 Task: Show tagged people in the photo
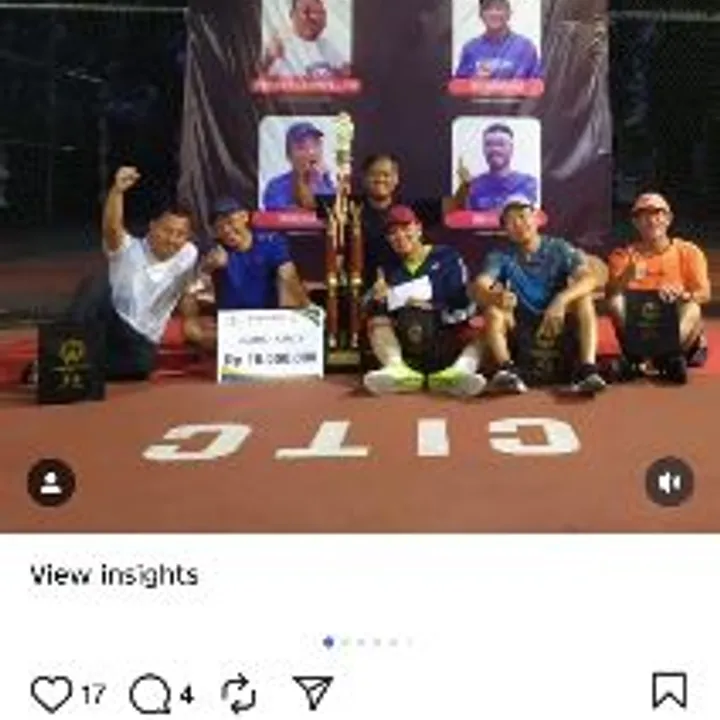(50, 482)
